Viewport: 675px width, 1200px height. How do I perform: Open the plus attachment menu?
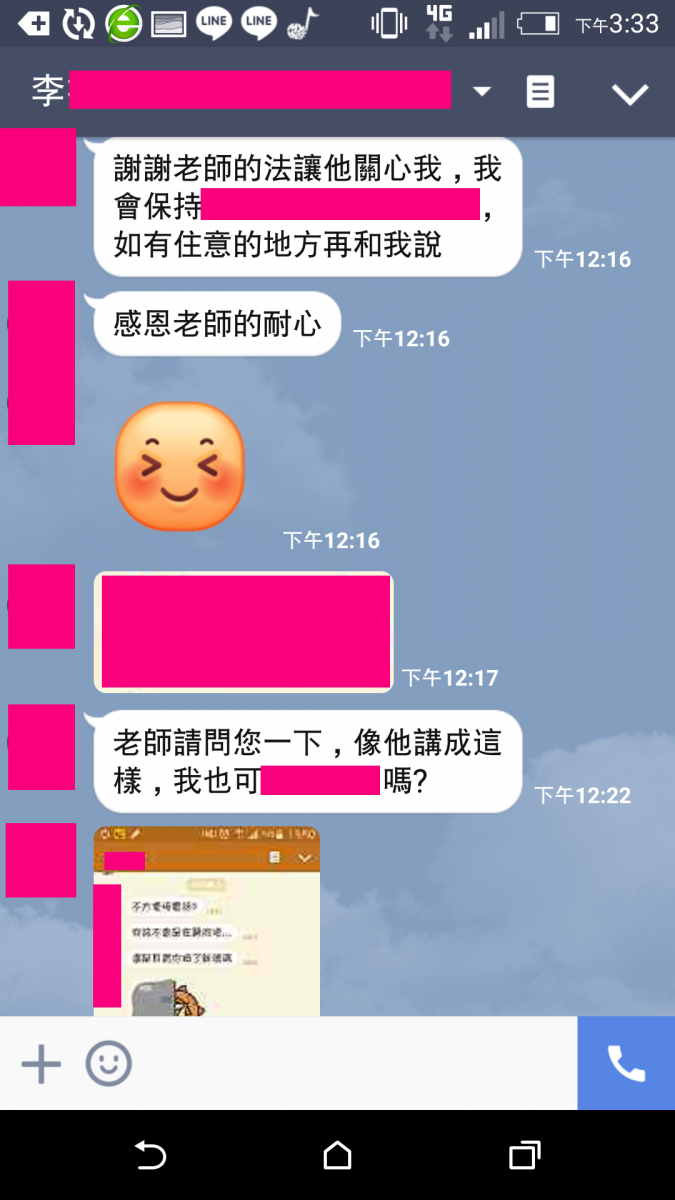point(41,1064)
